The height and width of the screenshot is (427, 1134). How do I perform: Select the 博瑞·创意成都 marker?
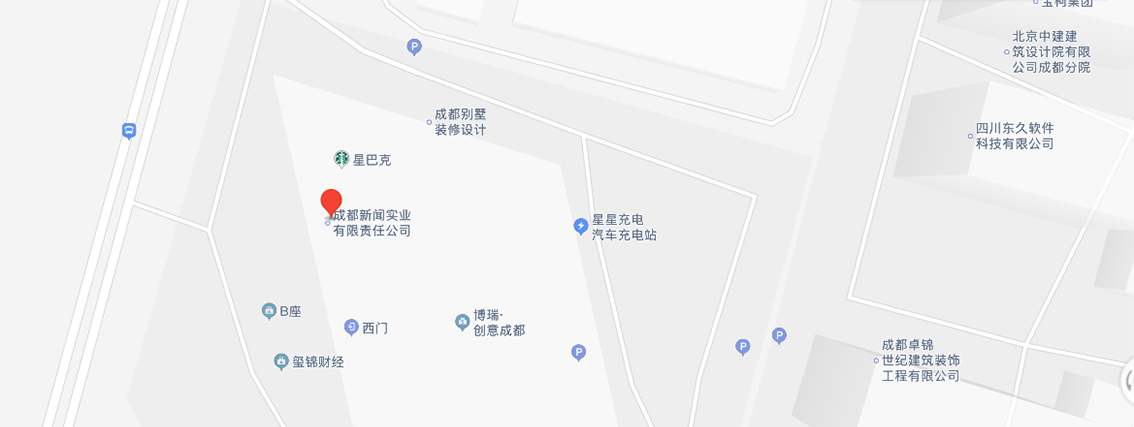point(462,322)
